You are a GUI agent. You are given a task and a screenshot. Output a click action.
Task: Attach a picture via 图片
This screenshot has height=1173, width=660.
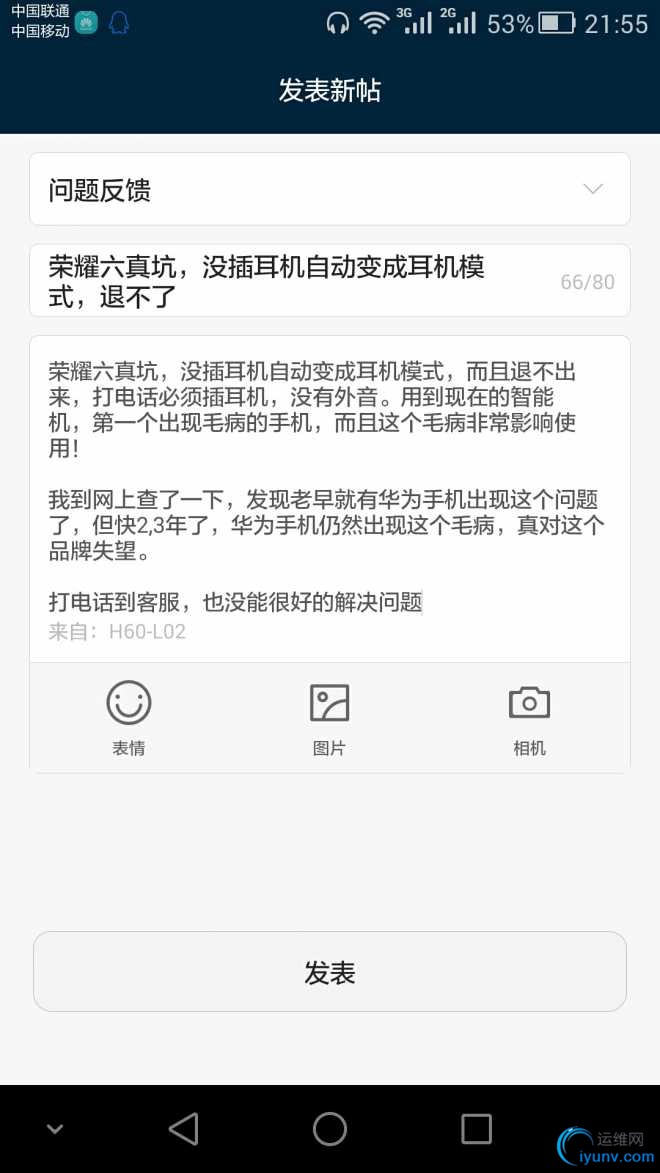point(329,717)
